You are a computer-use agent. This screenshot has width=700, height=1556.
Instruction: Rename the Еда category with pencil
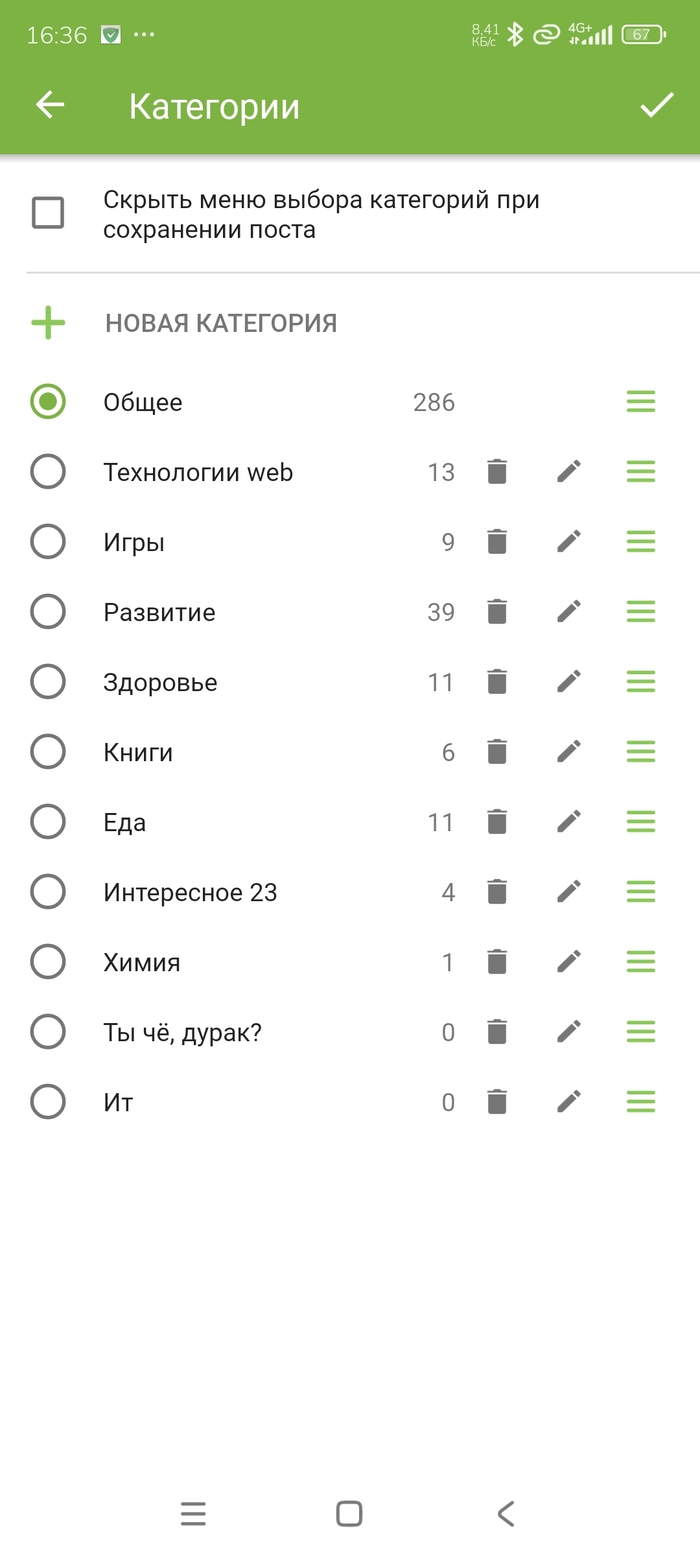(x=569, y=822)
